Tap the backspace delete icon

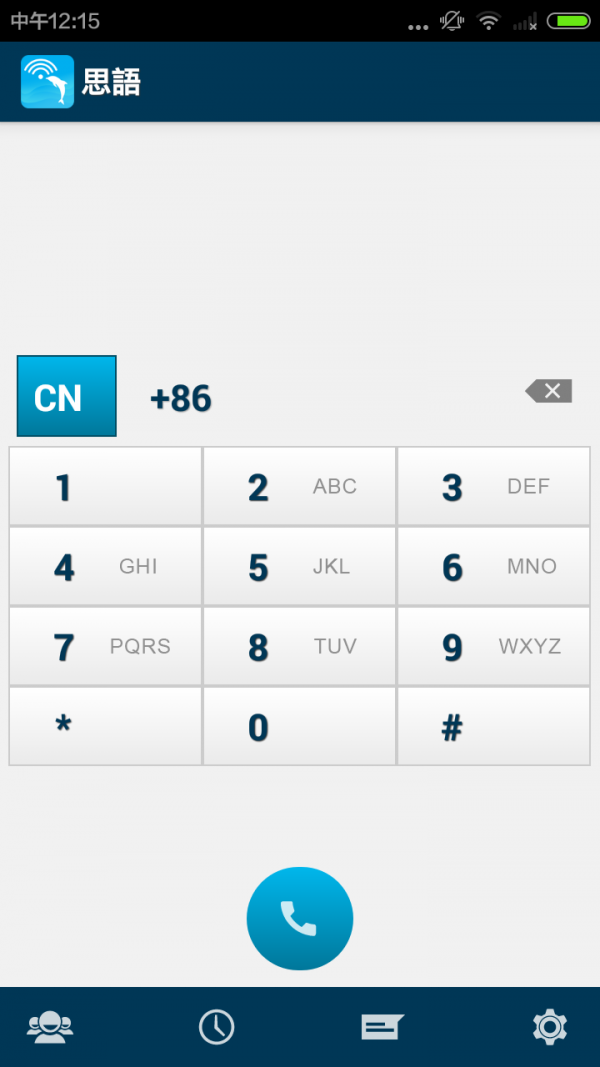coord(549,391)
